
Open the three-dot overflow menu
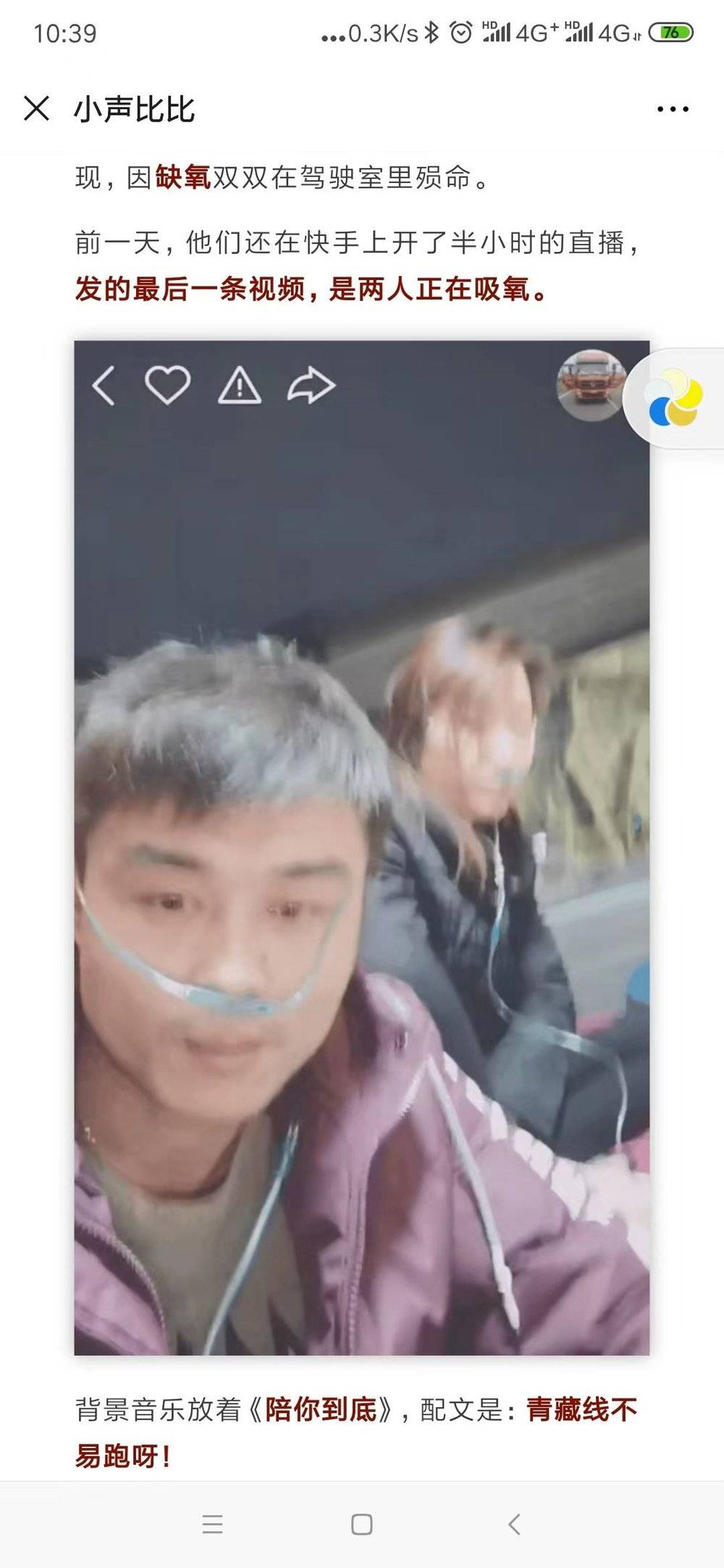click(673, 109)
